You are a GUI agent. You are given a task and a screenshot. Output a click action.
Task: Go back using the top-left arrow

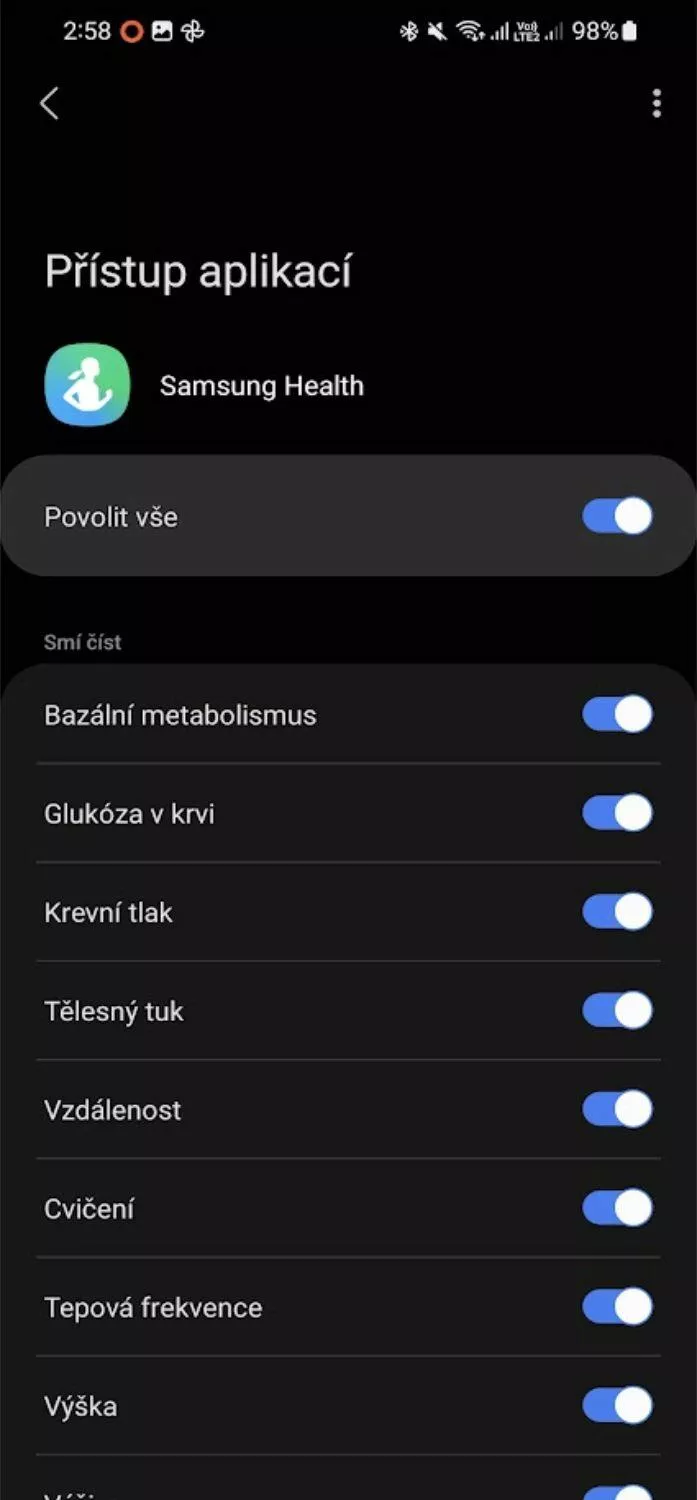pos(49,103)
